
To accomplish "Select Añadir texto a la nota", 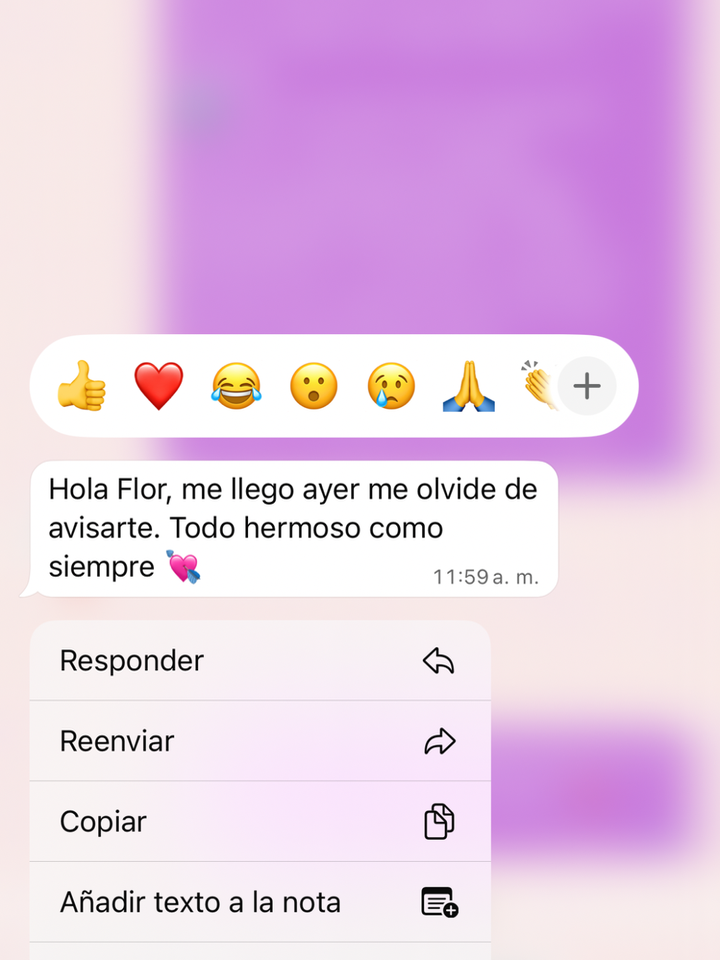I will pos(260,902).
